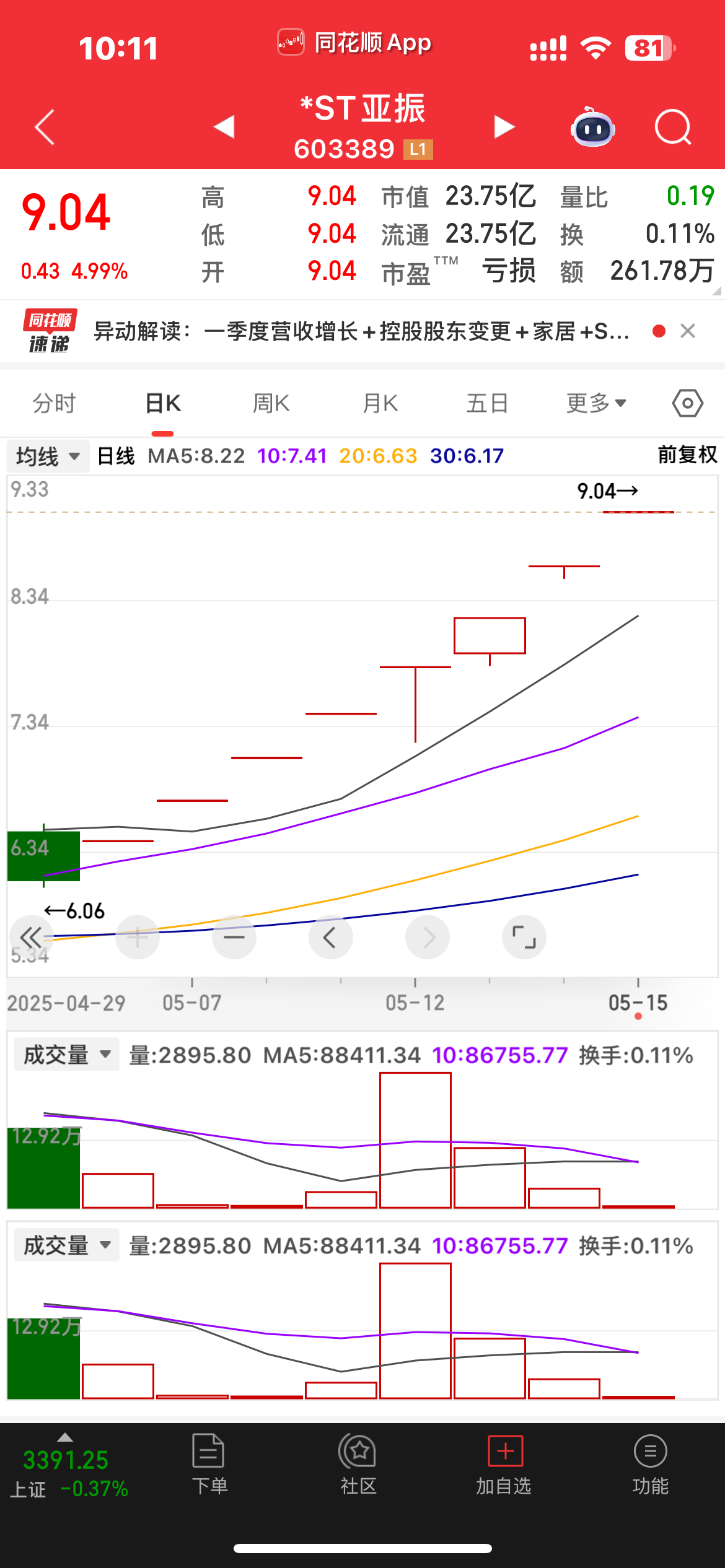Expand the chart to full screen

[524, 938]
